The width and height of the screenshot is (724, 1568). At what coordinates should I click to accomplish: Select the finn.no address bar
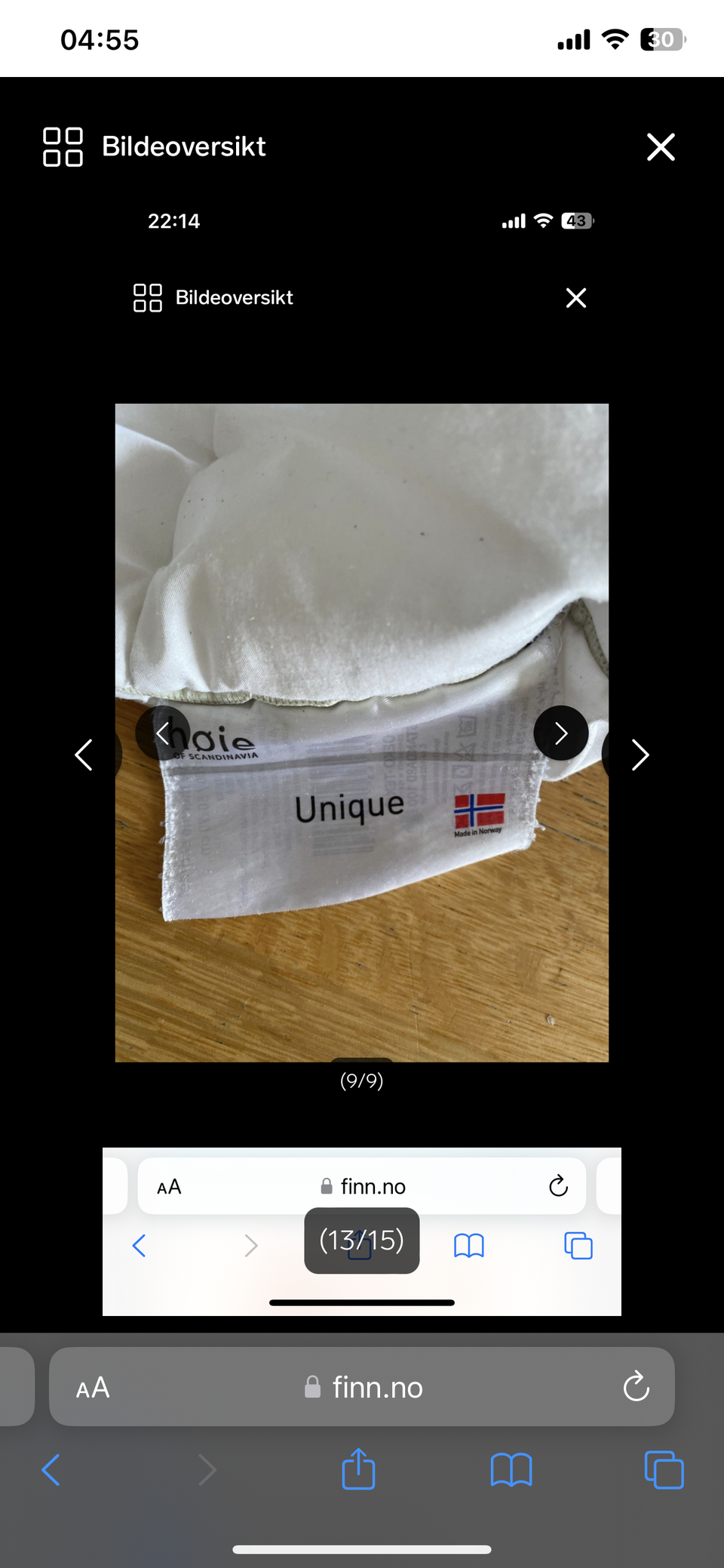377,1387
